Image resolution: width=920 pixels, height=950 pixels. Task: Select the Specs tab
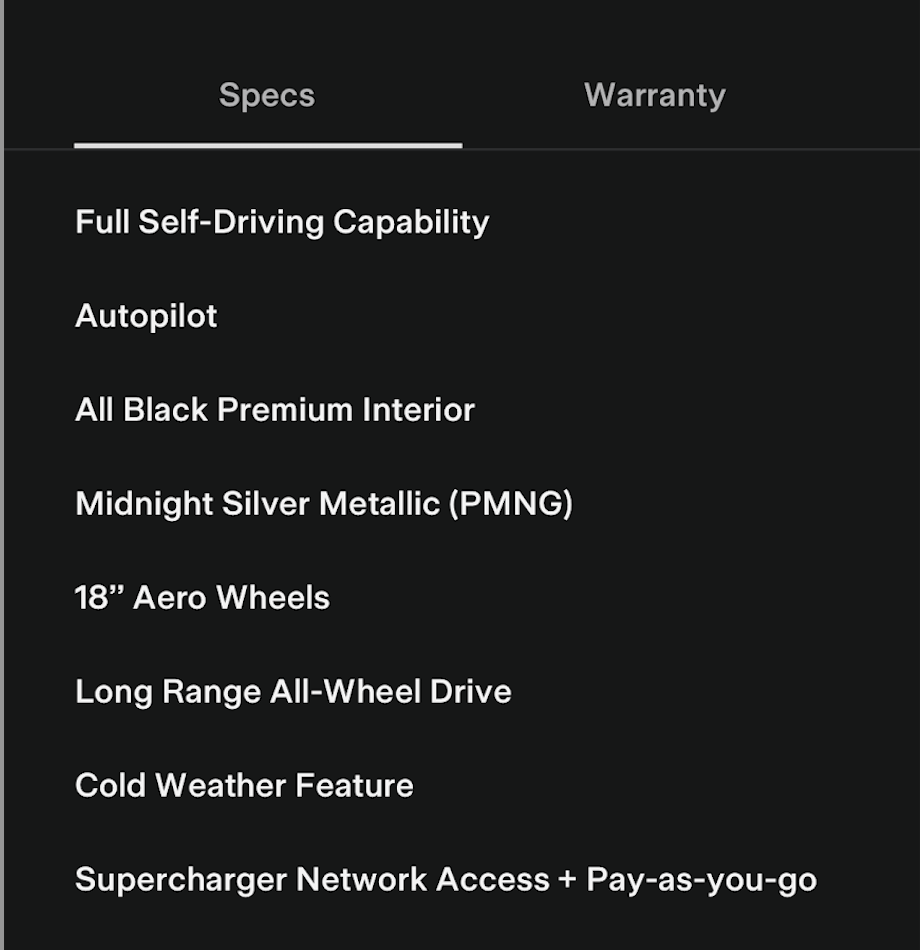pos(267,96)
